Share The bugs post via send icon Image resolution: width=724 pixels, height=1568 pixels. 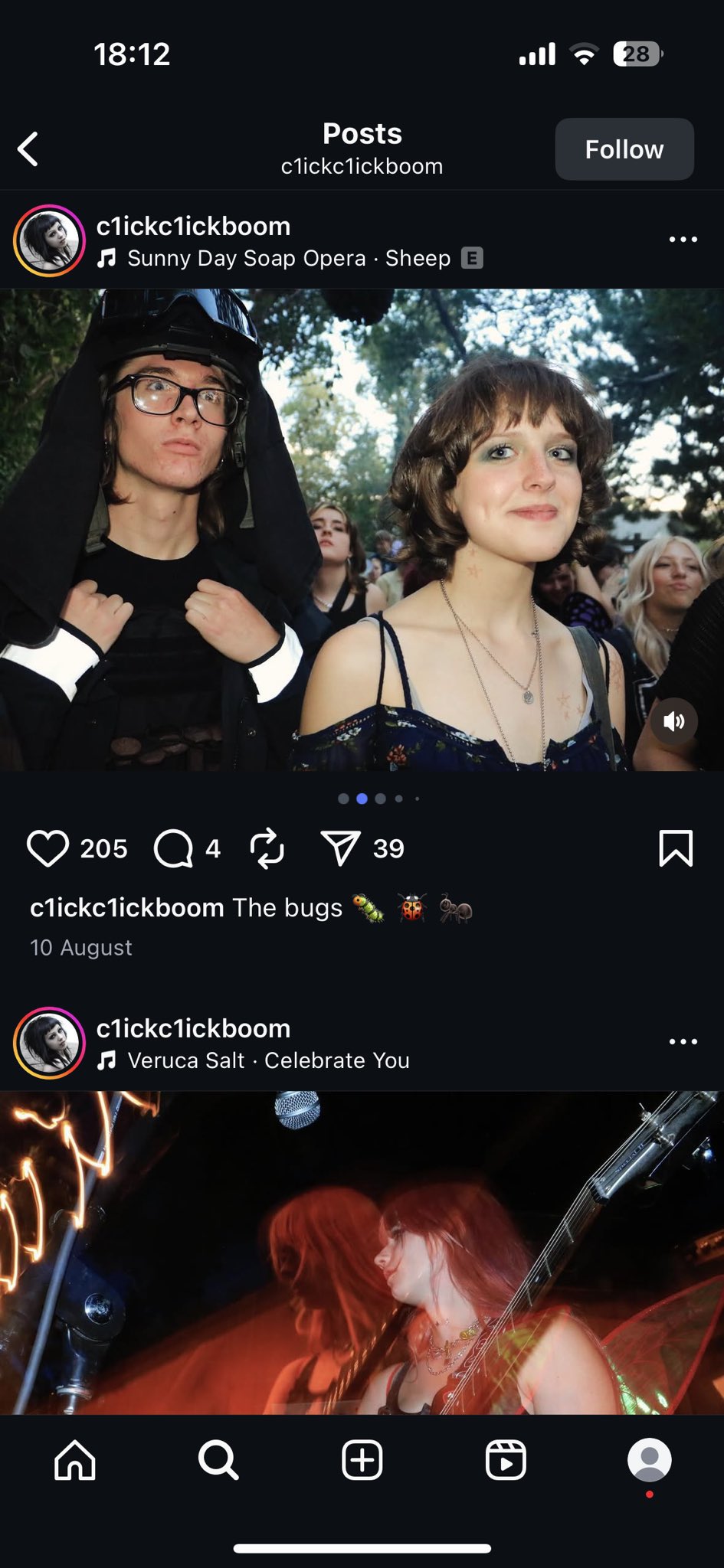coord(340,848)
